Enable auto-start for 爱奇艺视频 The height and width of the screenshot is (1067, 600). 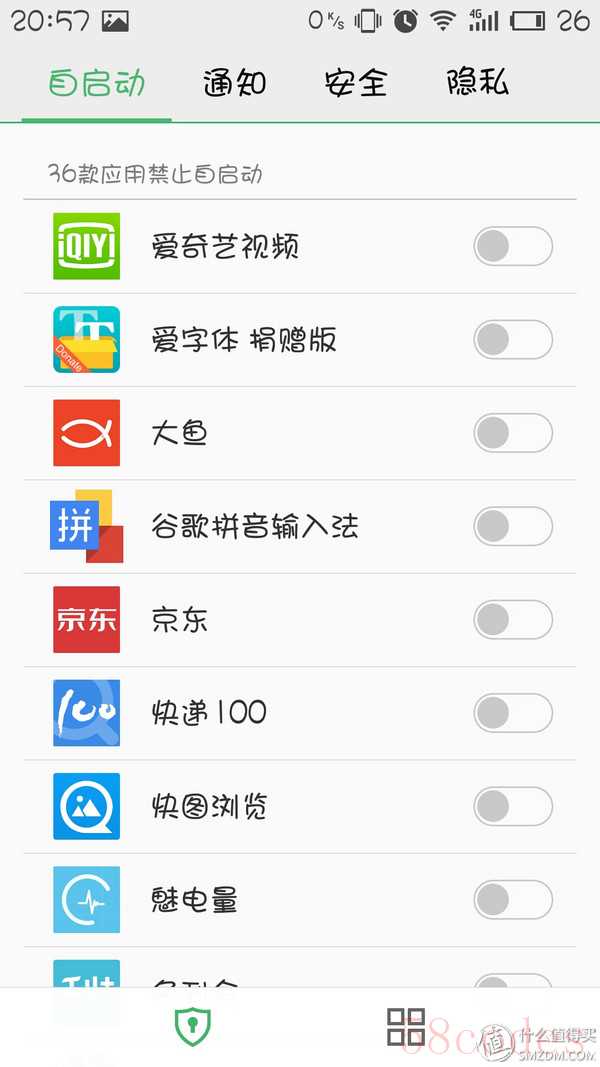click(513, 246)
